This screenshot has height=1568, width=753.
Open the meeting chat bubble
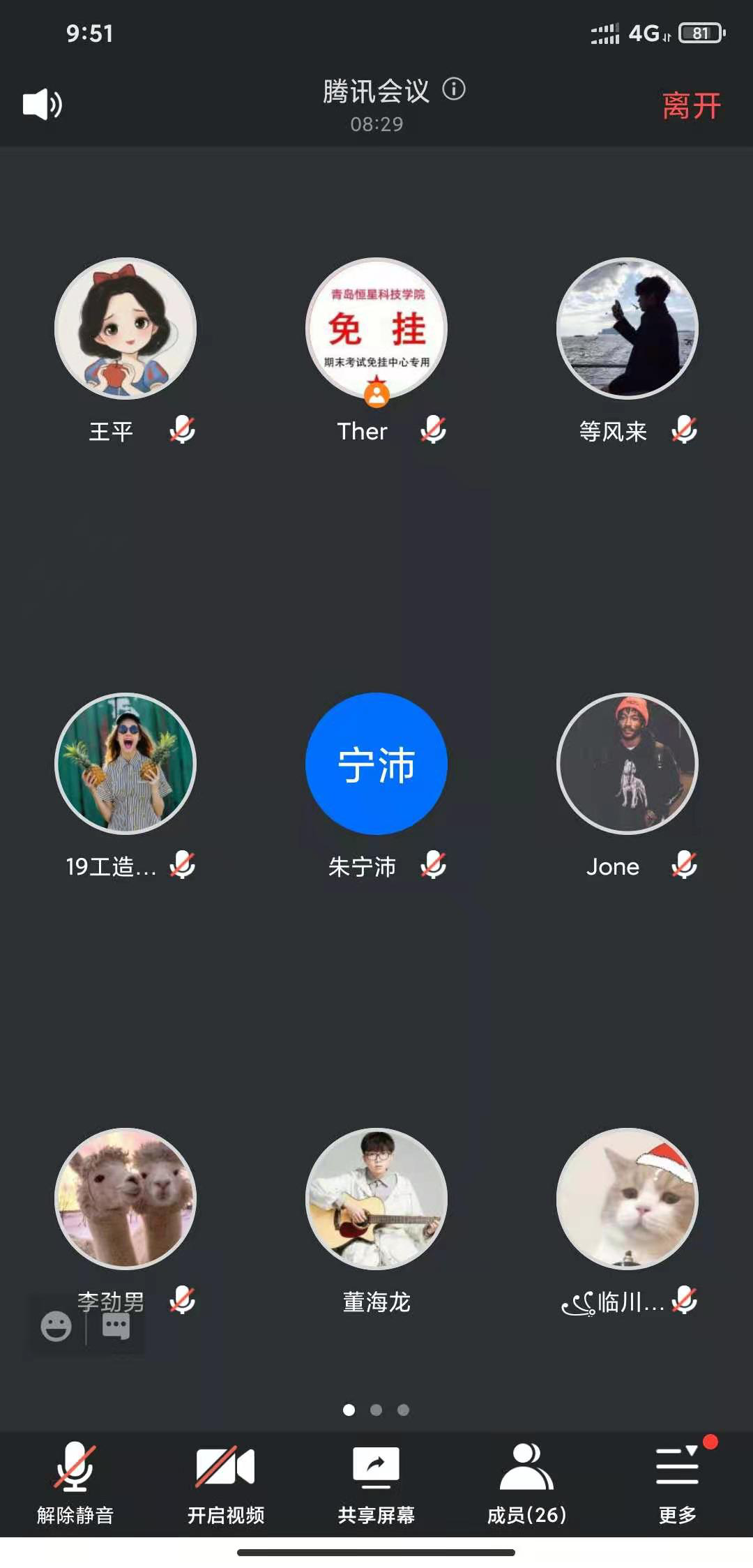(116, 1326)
